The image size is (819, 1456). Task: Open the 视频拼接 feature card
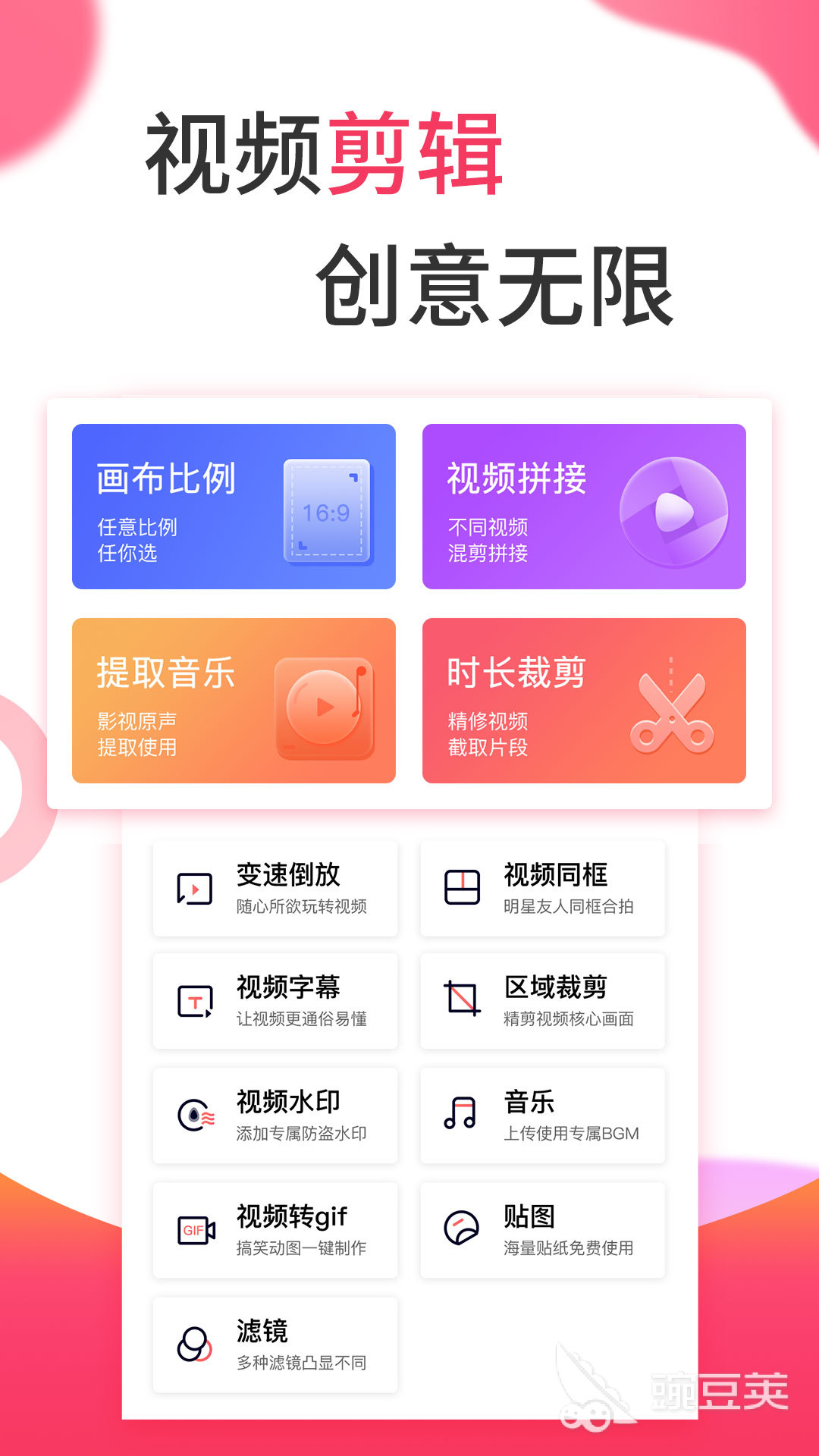pos(584,508)
